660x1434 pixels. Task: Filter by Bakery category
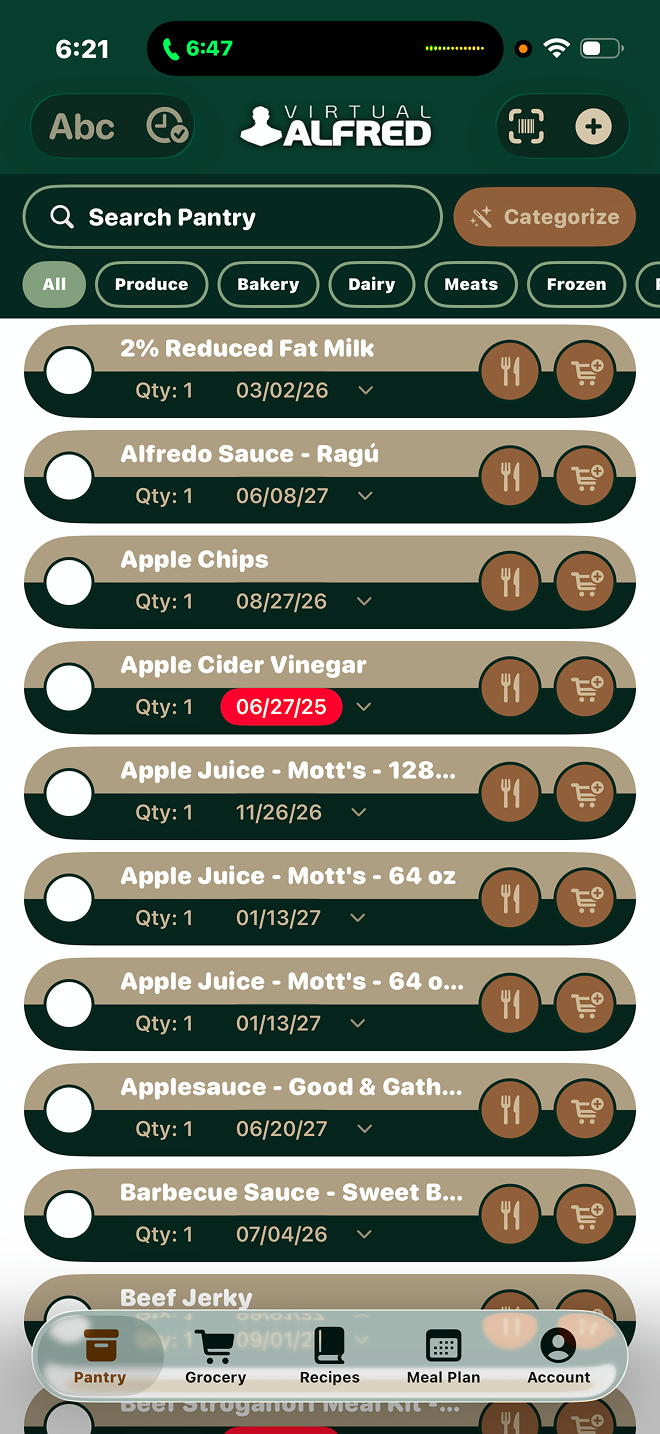268,284
